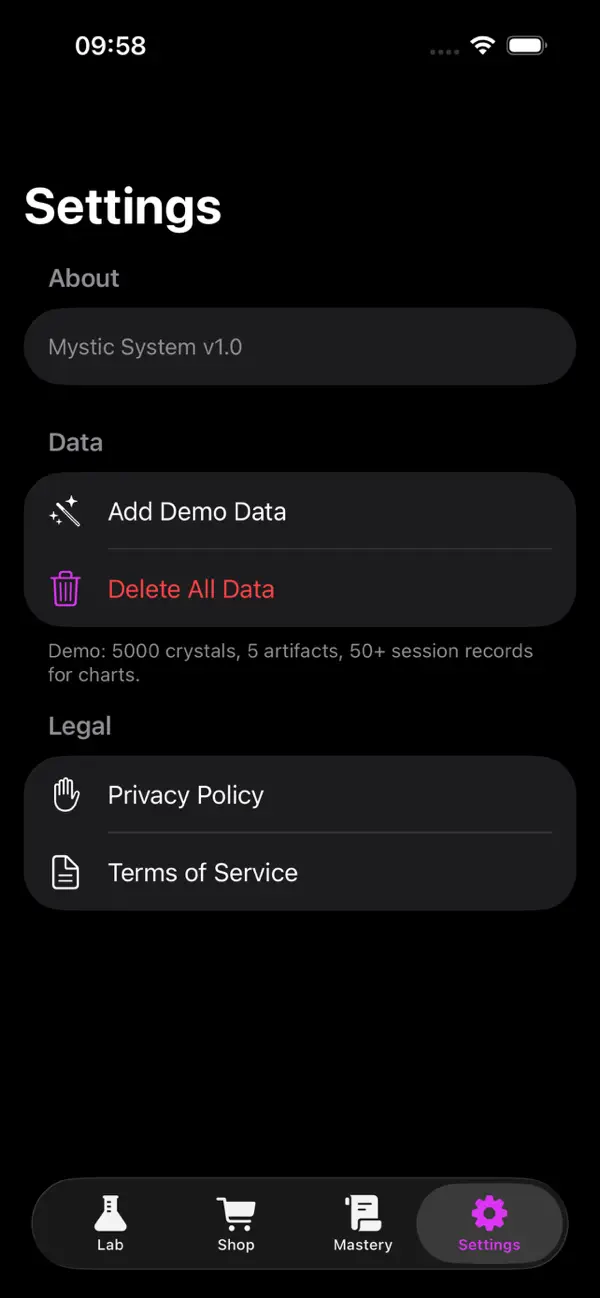Open the Privacy Policy

pyautogui.click(x=300, y=795)
